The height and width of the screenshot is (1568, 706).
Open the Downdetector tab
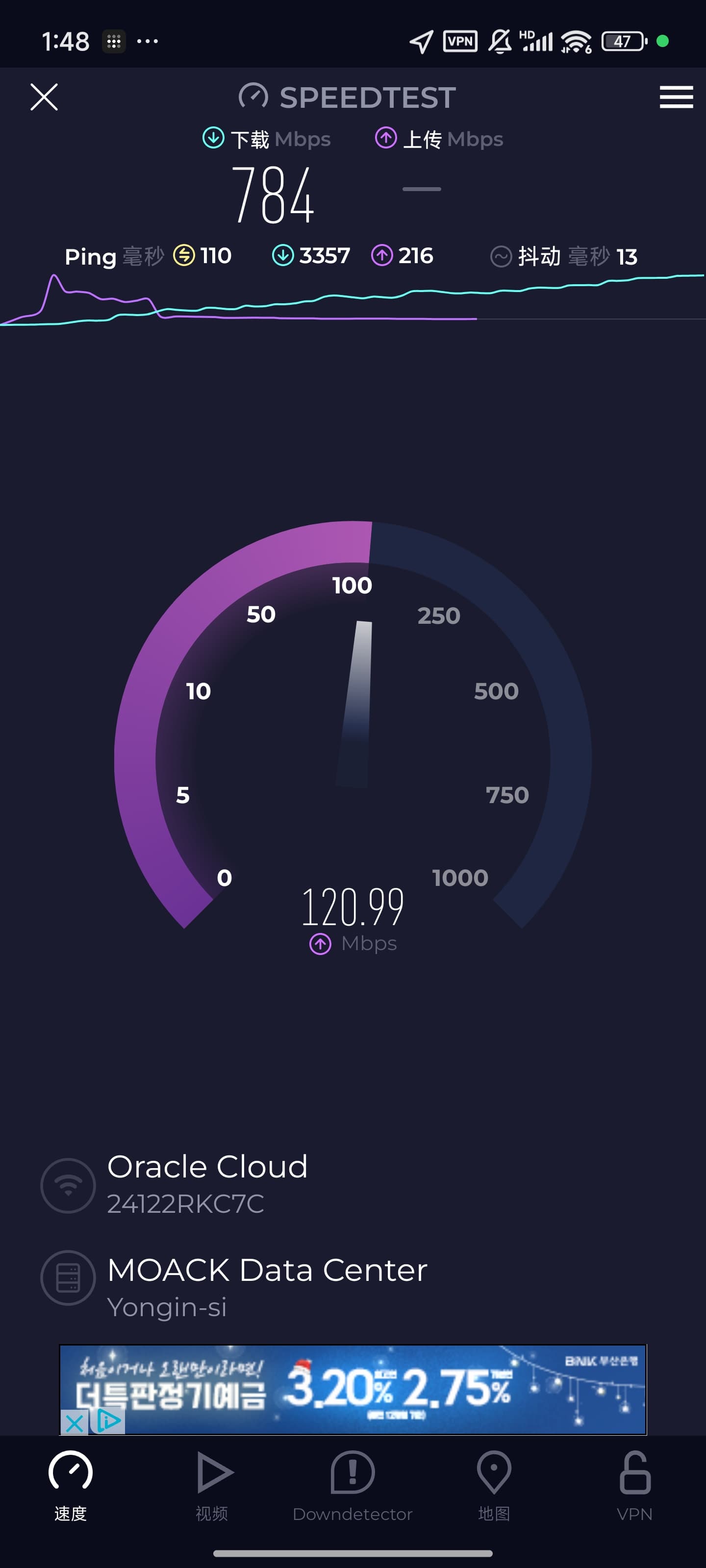coord(353,1486)
